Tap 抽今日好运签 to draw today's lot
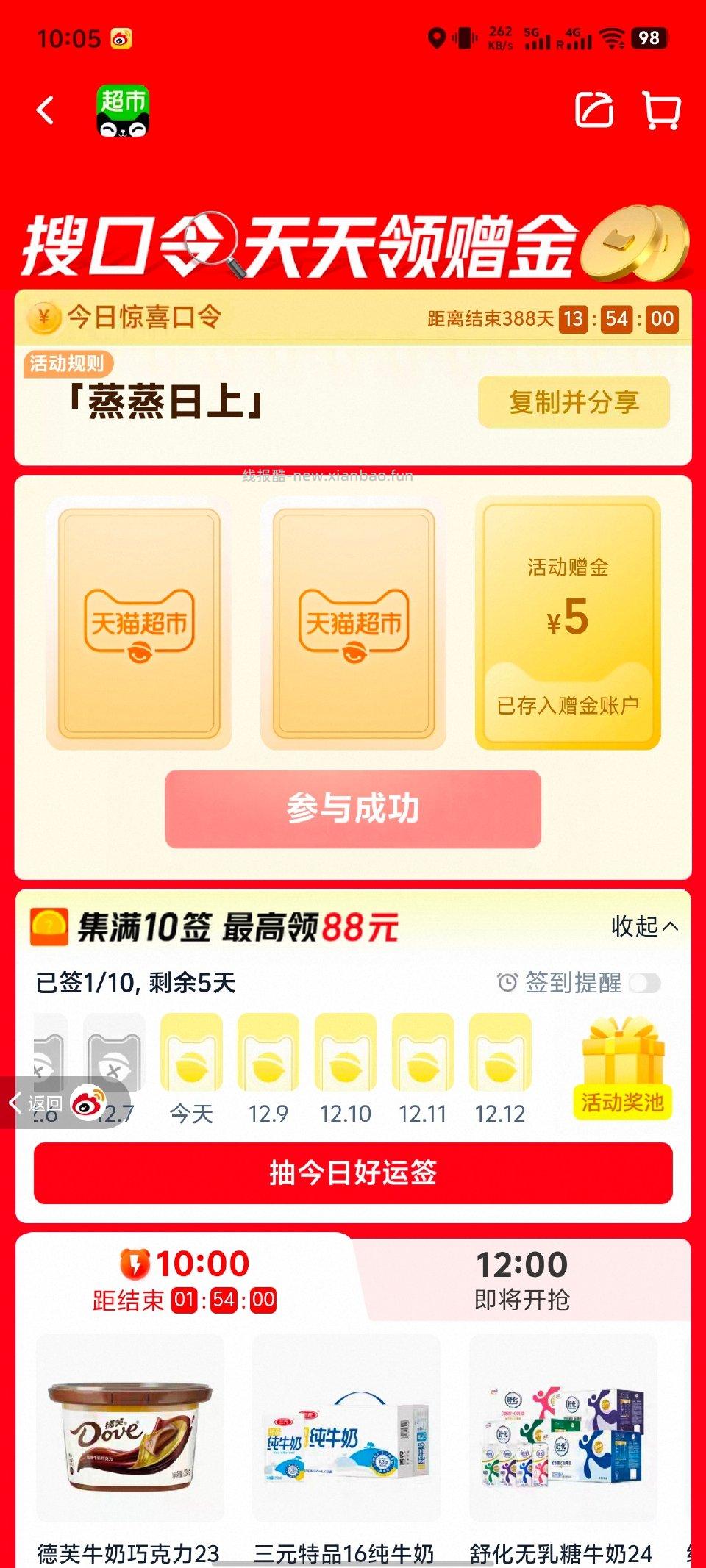The height and width of the screenshot is (1568, 706). [353, 1173]
